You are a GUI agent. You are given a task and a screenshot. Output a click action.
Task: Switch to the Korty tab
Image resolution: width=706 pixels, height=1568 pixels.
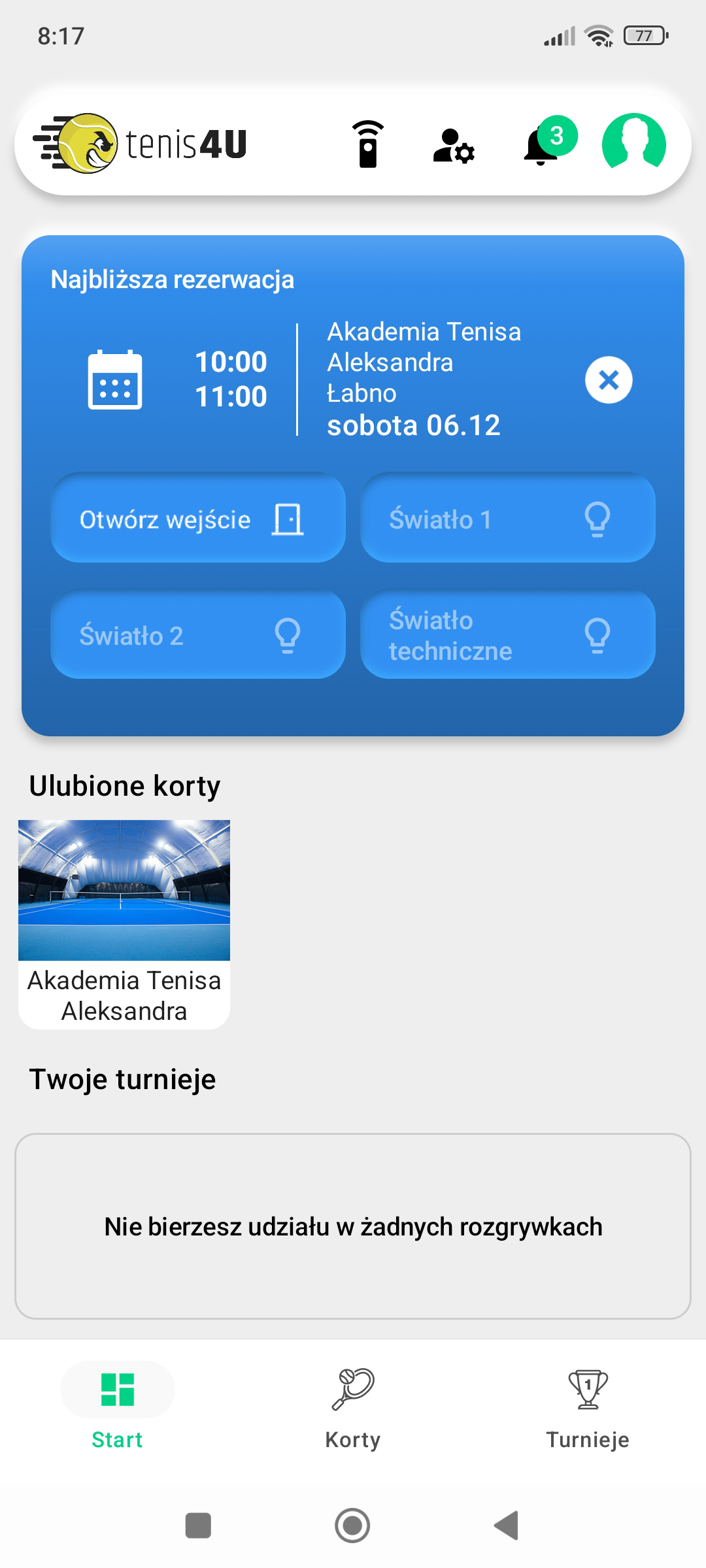pos(353,1409)
